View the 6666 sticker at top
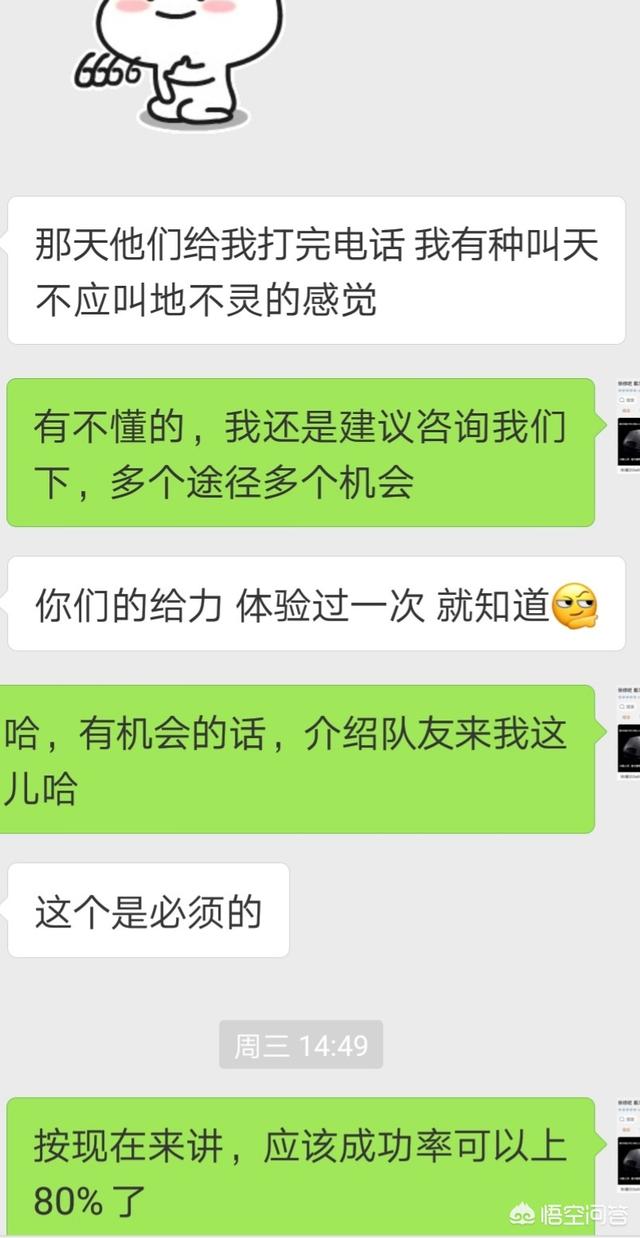Image resolution: width=640 pixels, height=1238 pixels. [x=180, y=62]
